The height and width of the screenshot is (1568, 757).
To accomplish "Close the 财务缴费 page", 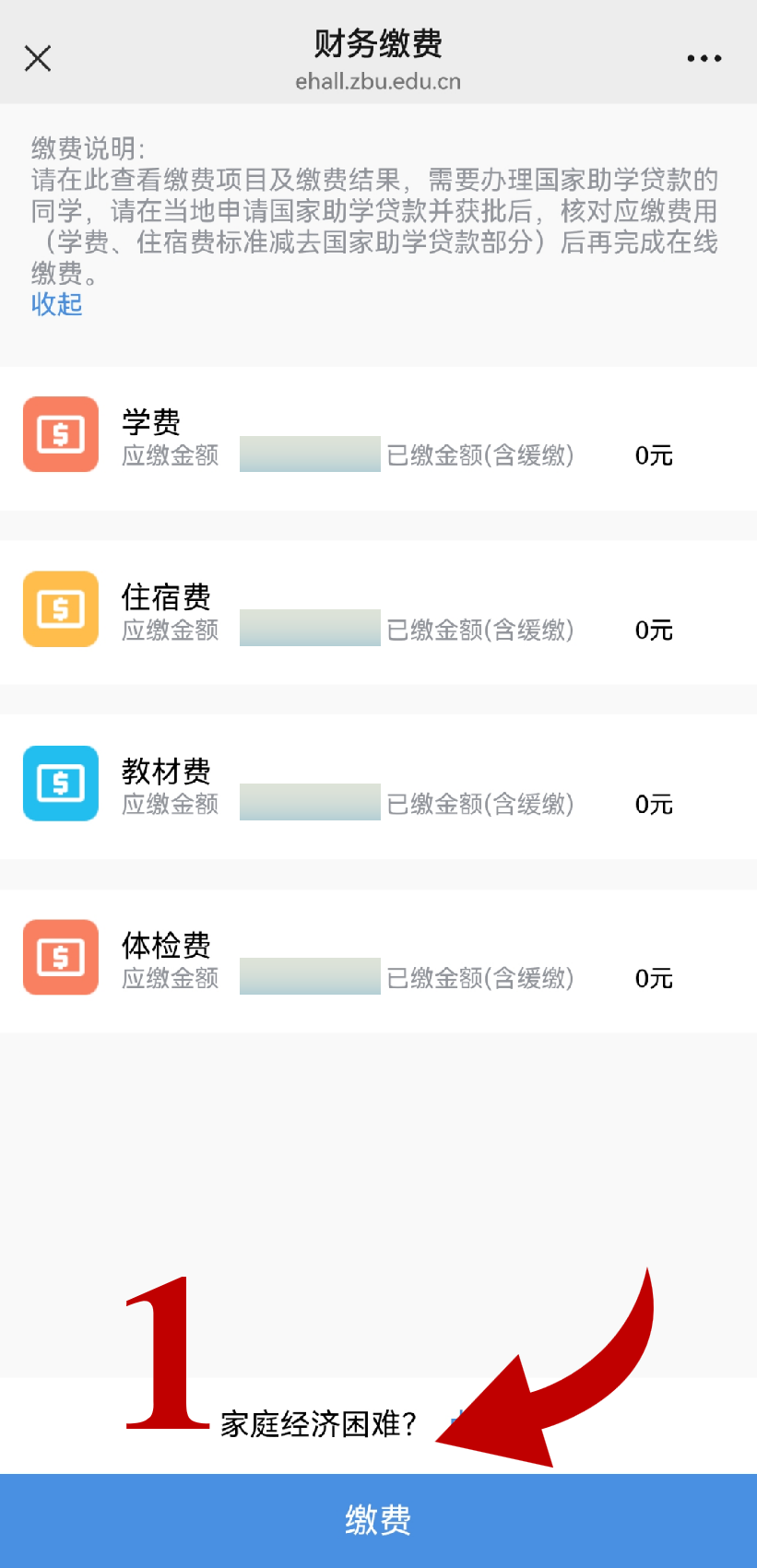I will coord(38,58).
